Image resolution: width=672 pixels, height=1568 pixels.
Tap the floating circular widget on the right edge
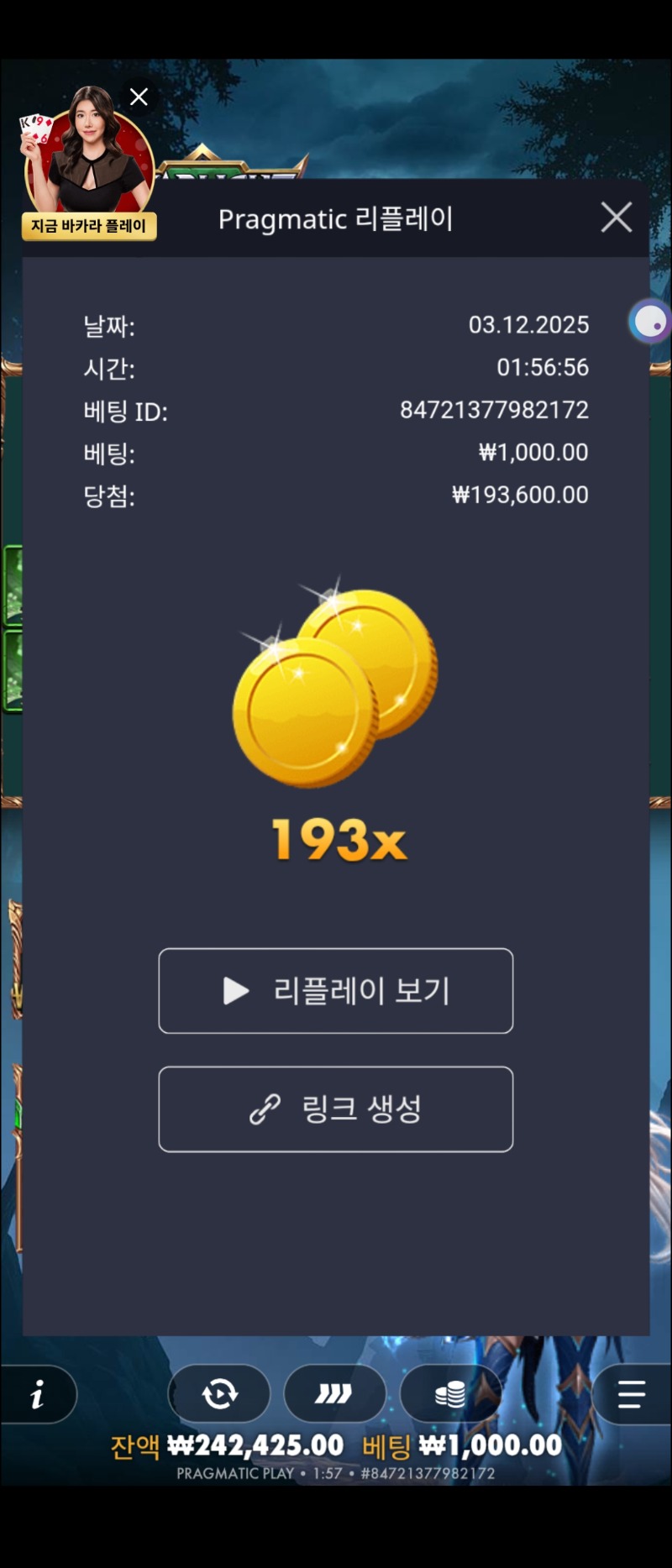[648, 322]
